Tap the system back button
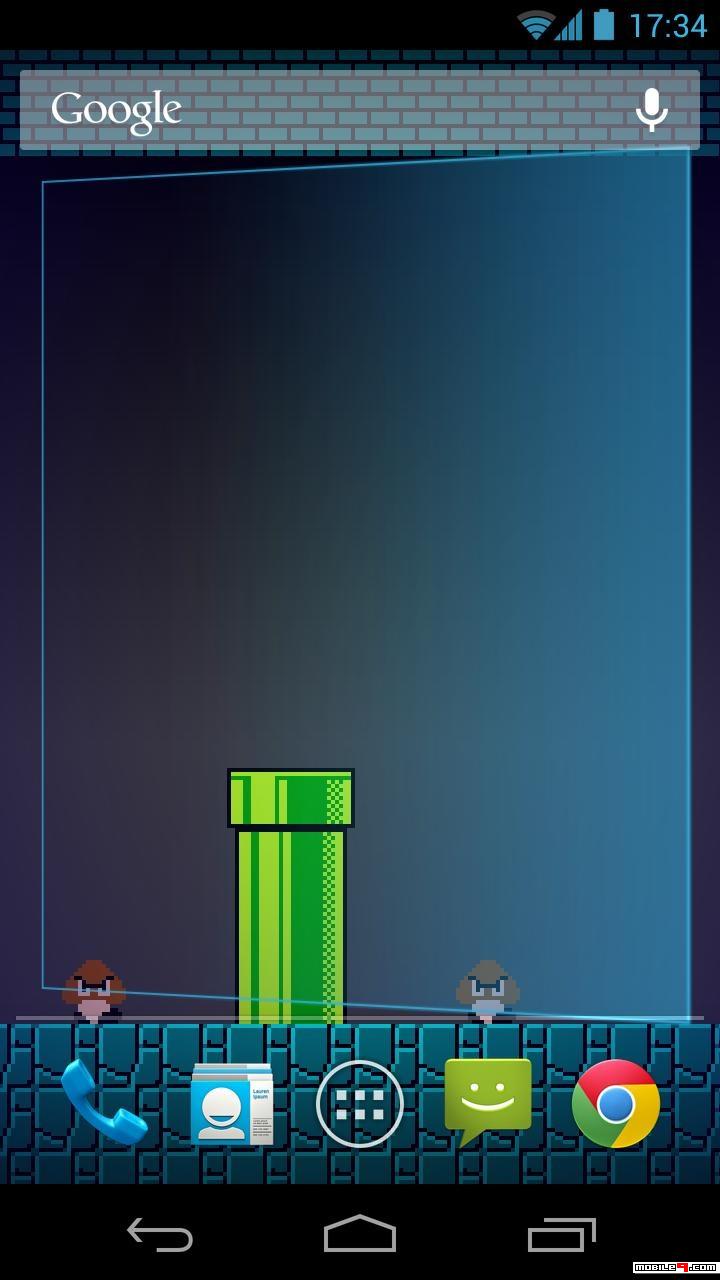Image resolution: width=720 pixels, height=1280 pixels. (x=160, y=1235)
